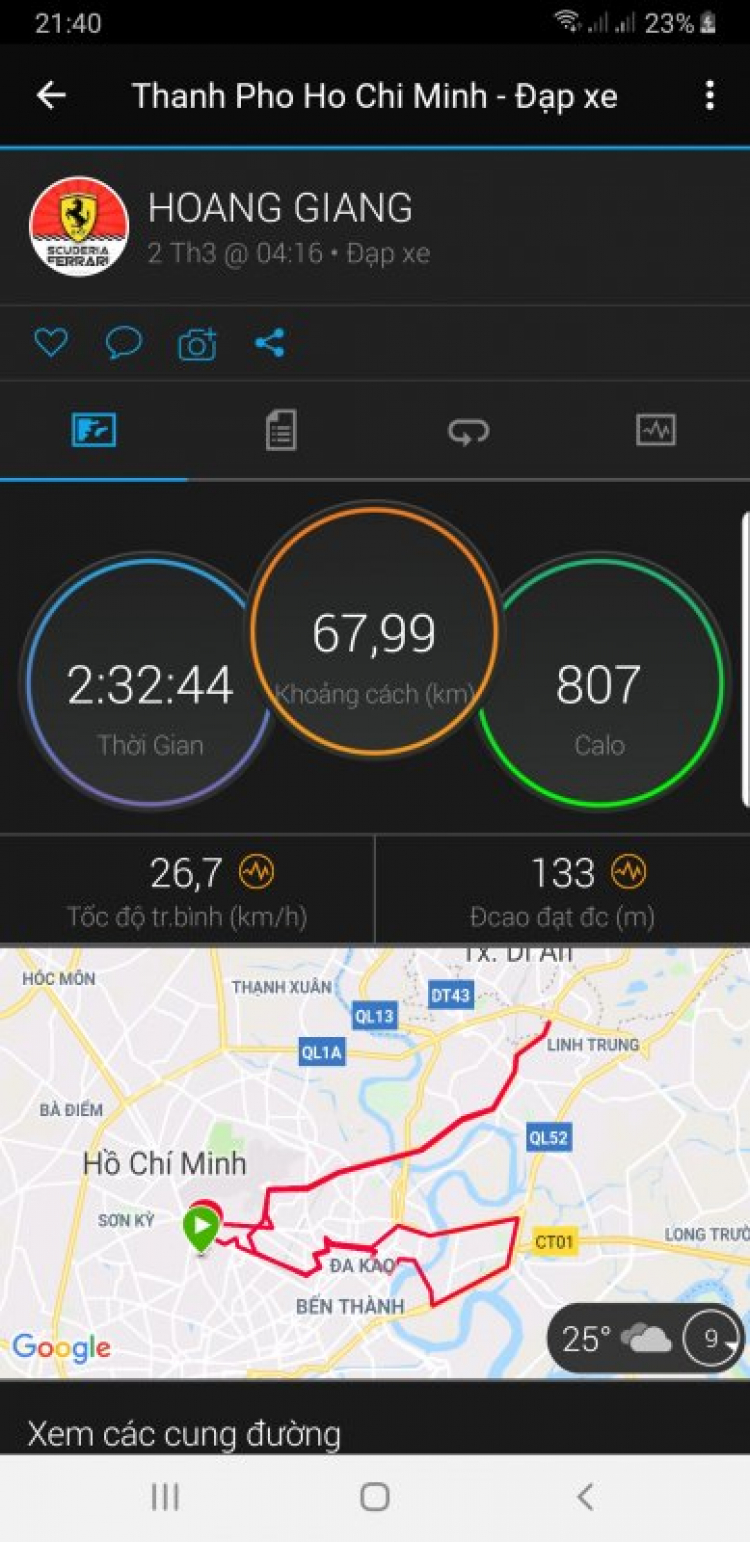The height and width of the screenshot is (1542, 750).
Task: Tap the system home button
Action: point(375,1497)
